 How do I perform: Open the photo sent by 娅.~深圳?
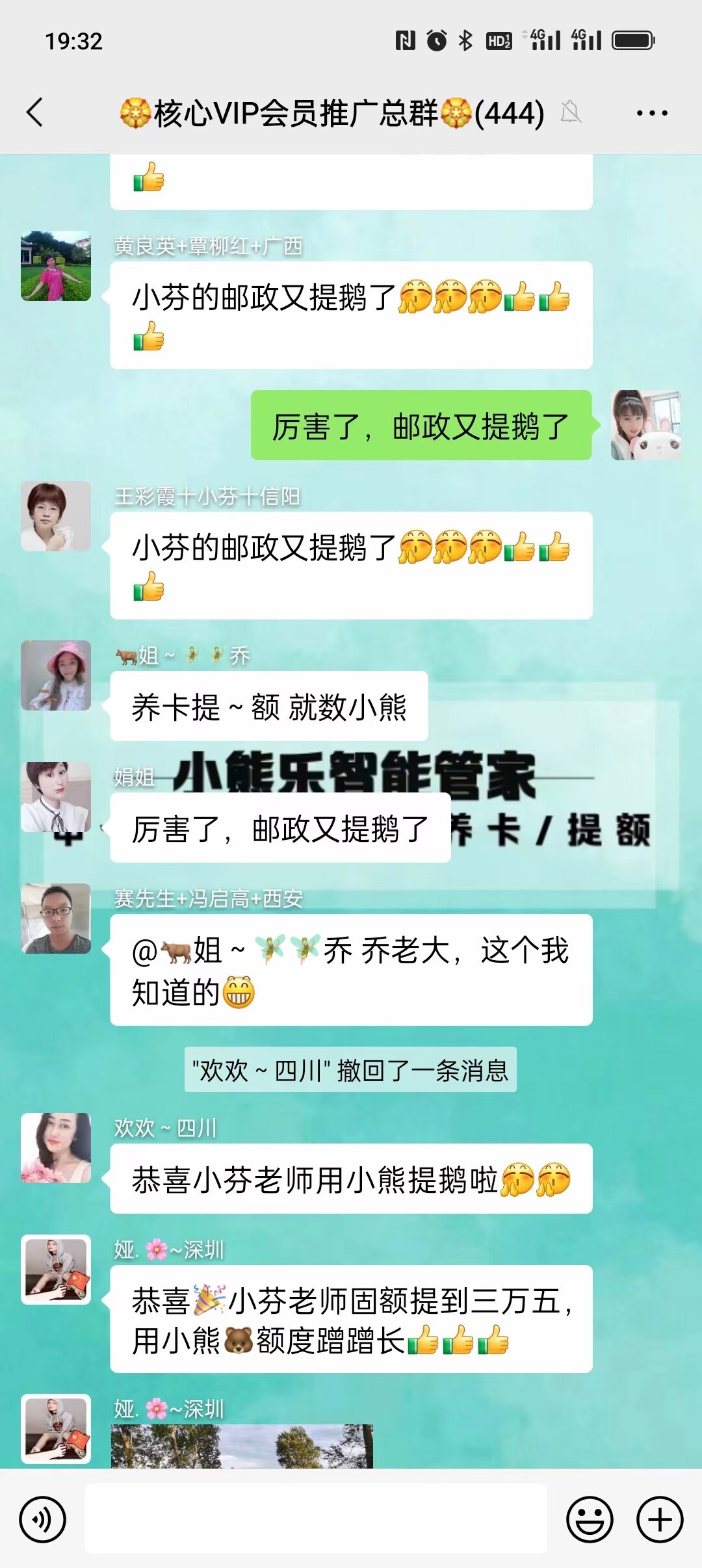242,1446
